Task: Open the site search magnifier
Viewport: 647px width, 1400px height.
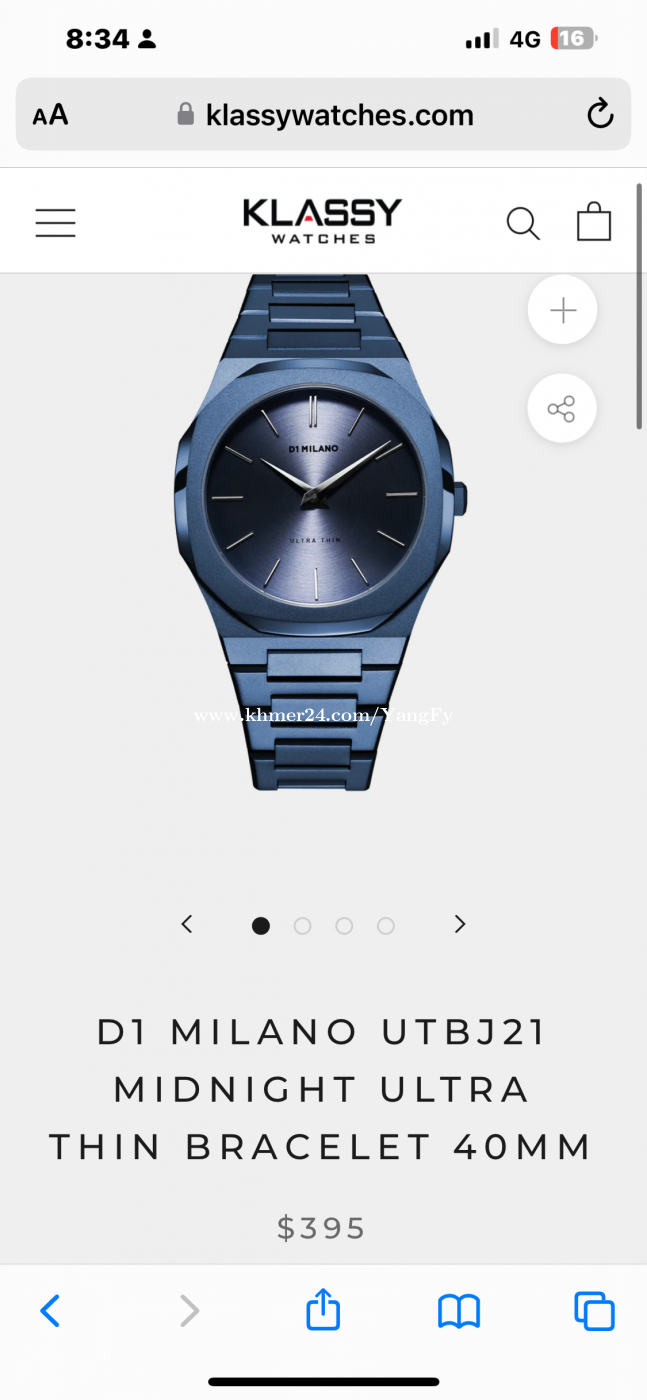Action: pos(523,223)
